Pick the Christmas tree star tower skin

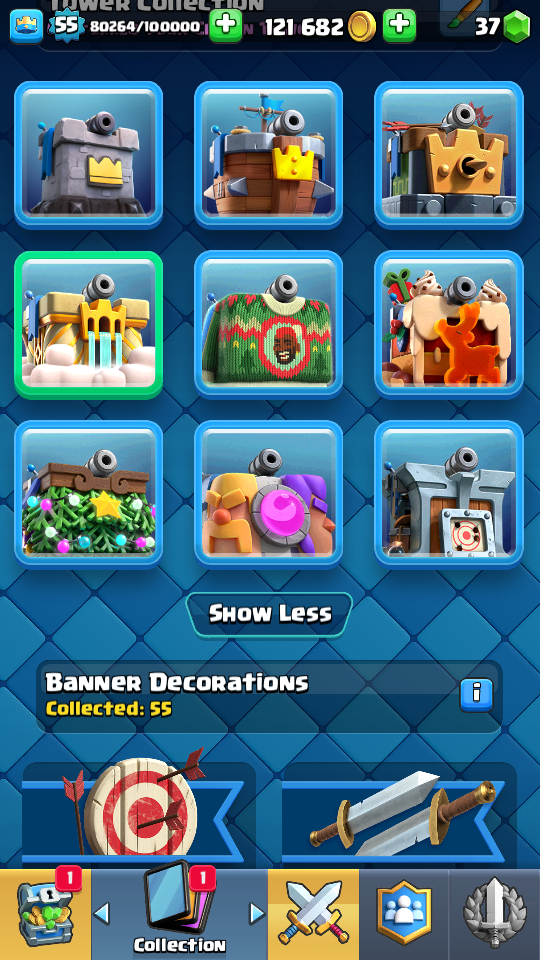click(89, 494)
